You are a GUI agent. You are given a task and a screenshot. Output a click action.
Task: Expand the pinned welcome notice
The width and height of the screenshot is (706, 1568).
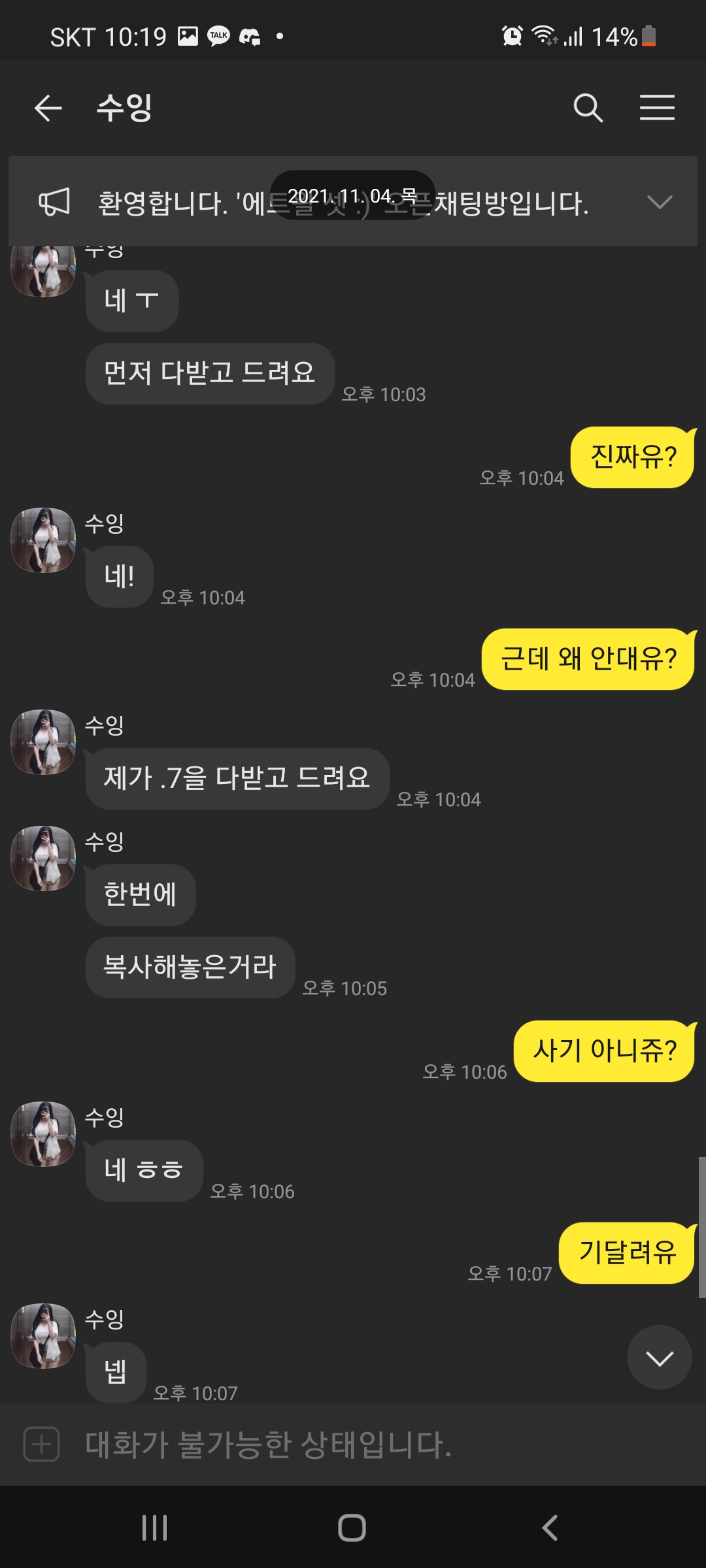tap(659, 202)
